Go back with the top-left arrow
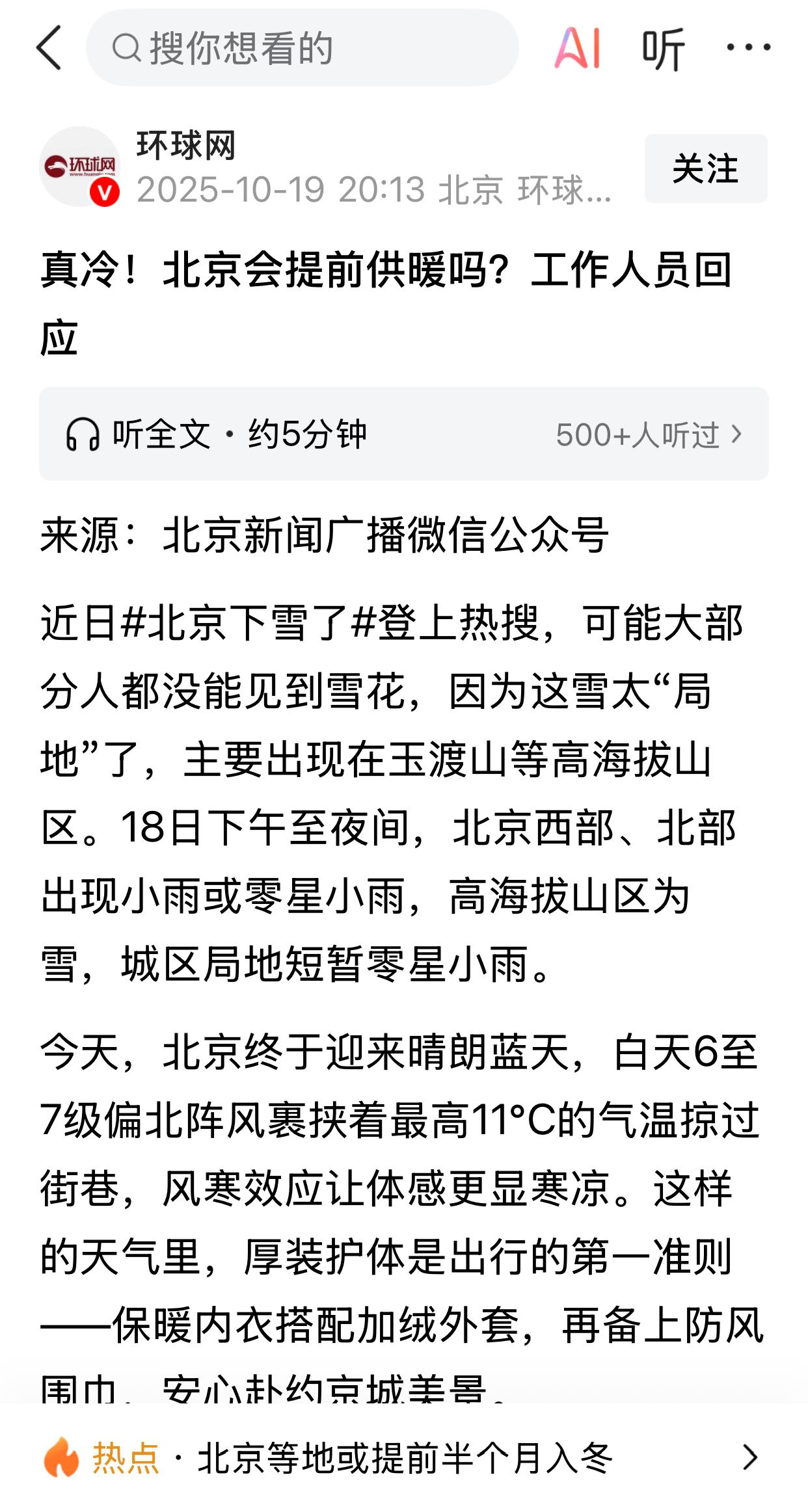The width and height of the screenshot is (808, 1512). point(49,47)
